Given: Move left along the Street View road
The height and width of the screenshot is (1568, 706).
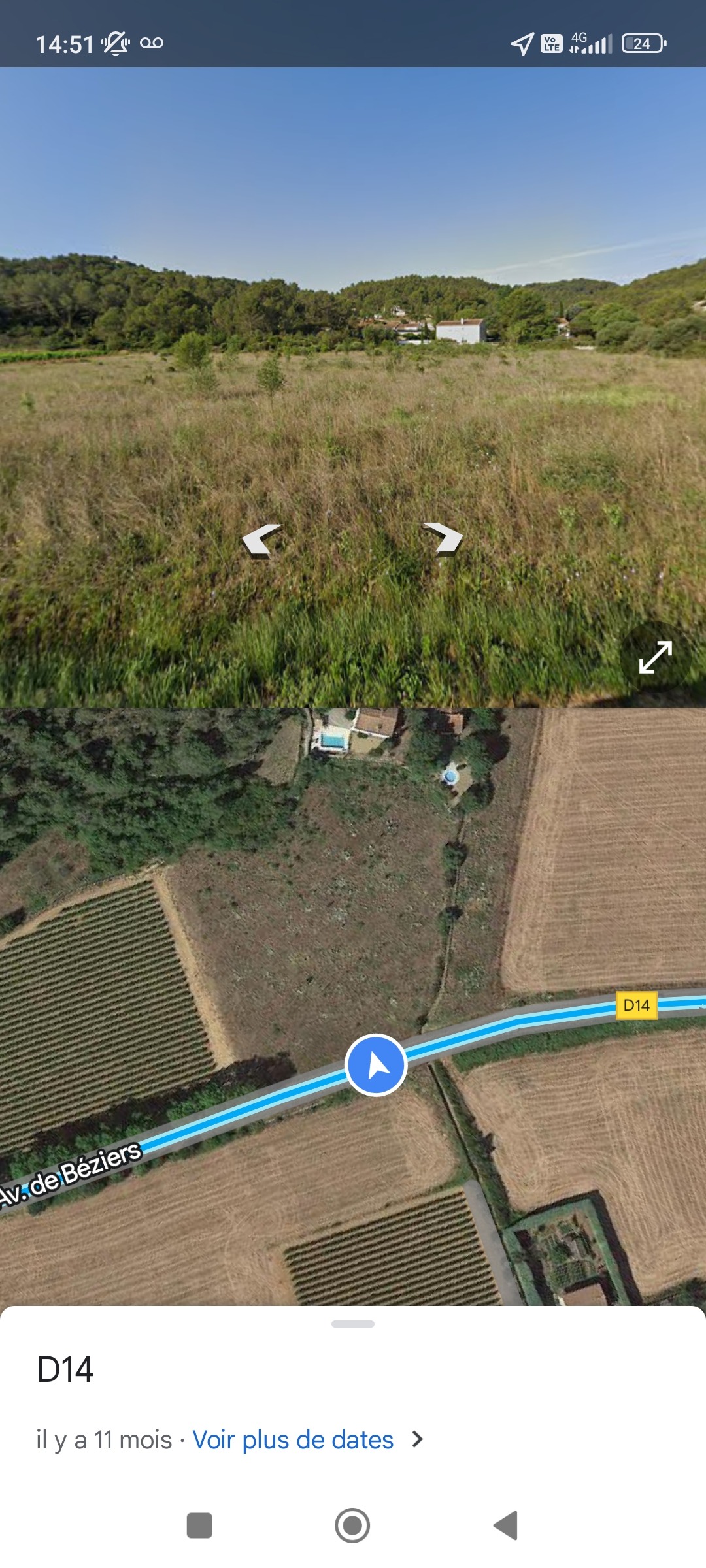Looking at the screenshot, I should tap(261, 540).
